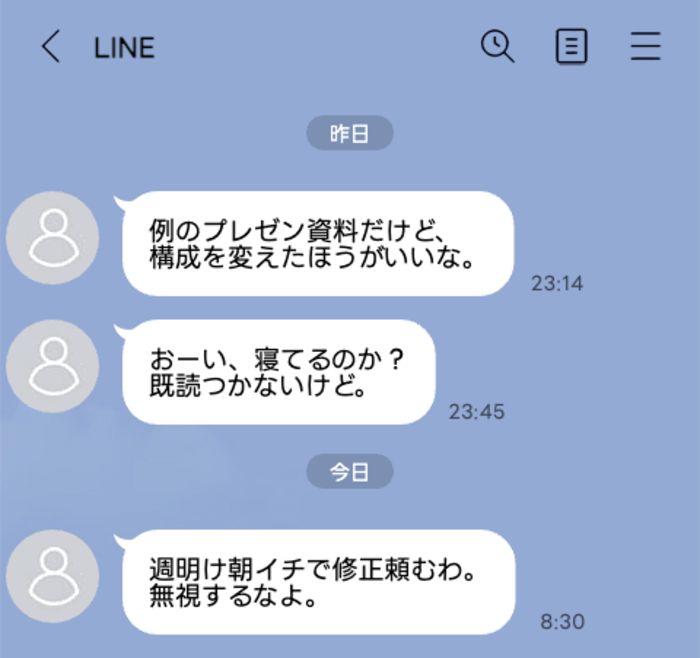
Task: Tap profile avatar next to 寝てるのか message
Action: point(53,366)
